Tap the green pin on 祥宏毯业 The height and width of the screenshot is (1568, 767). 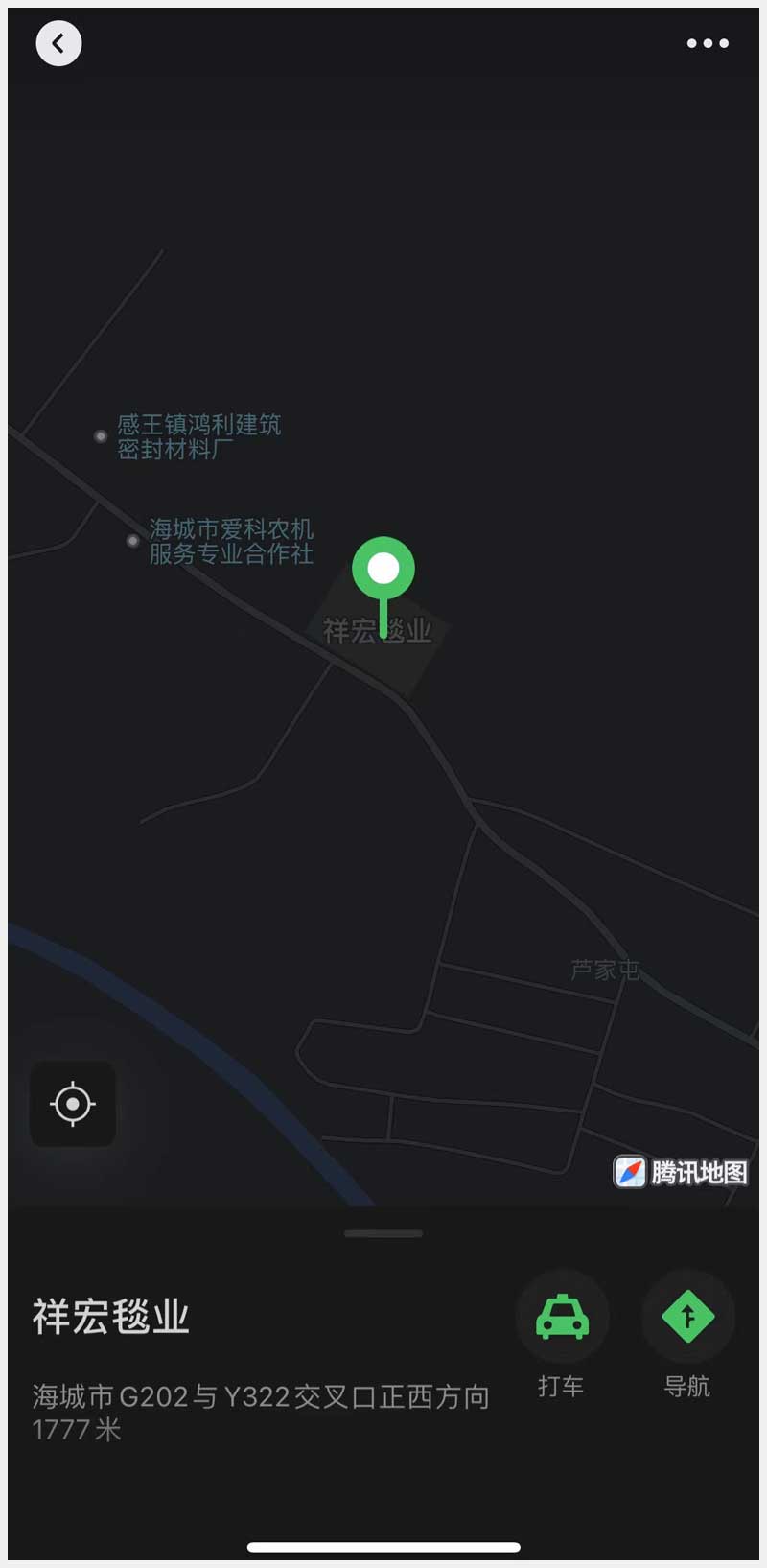coord(383,570)
